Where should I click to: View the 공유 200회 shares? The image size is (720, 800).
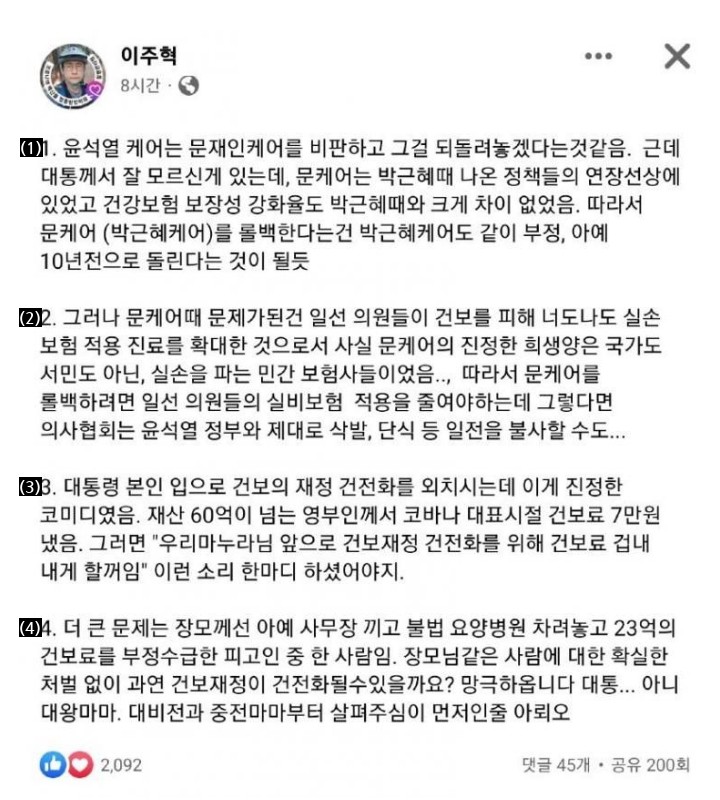point(649,765)
